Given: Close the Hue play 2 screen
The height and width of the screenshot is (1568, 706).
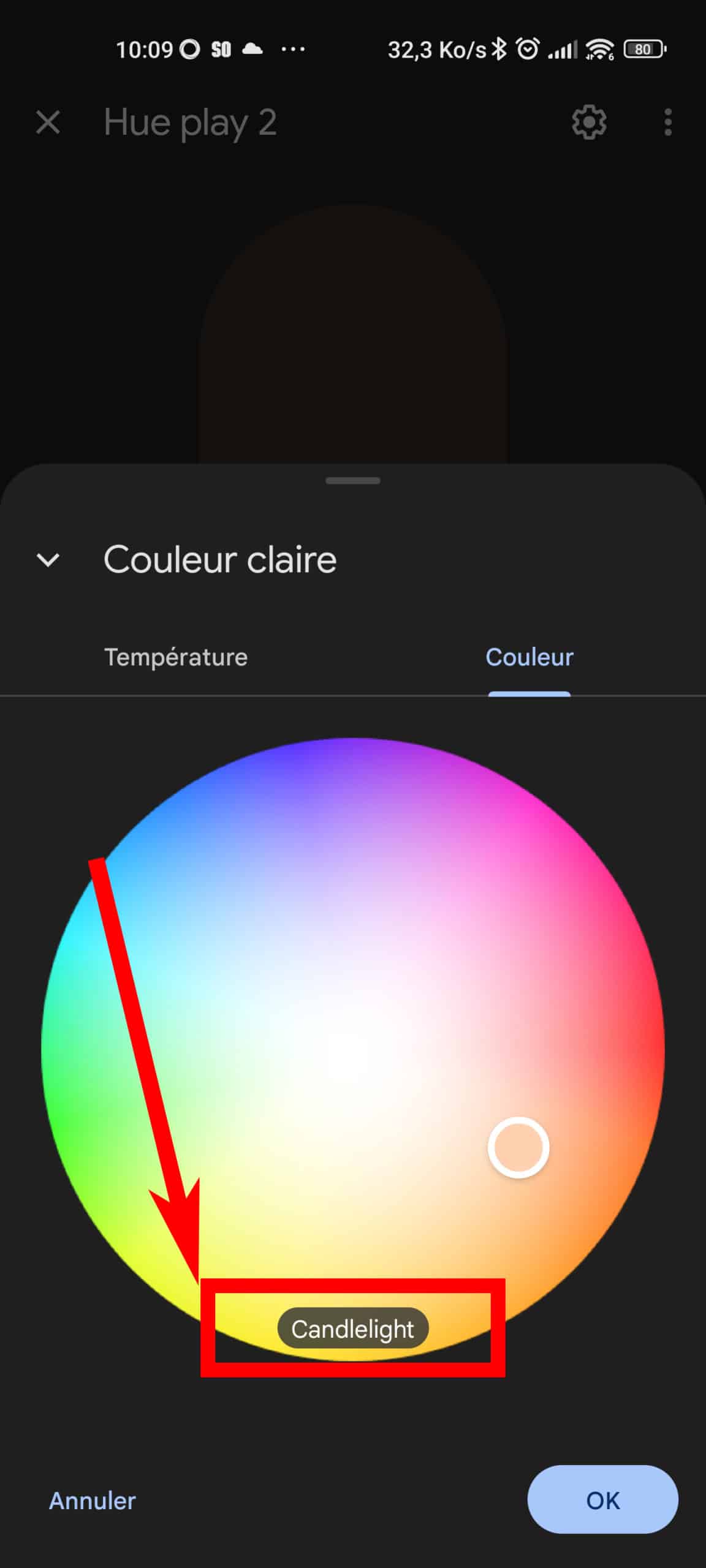Looking at the screenshot, I should pos(48,123).
